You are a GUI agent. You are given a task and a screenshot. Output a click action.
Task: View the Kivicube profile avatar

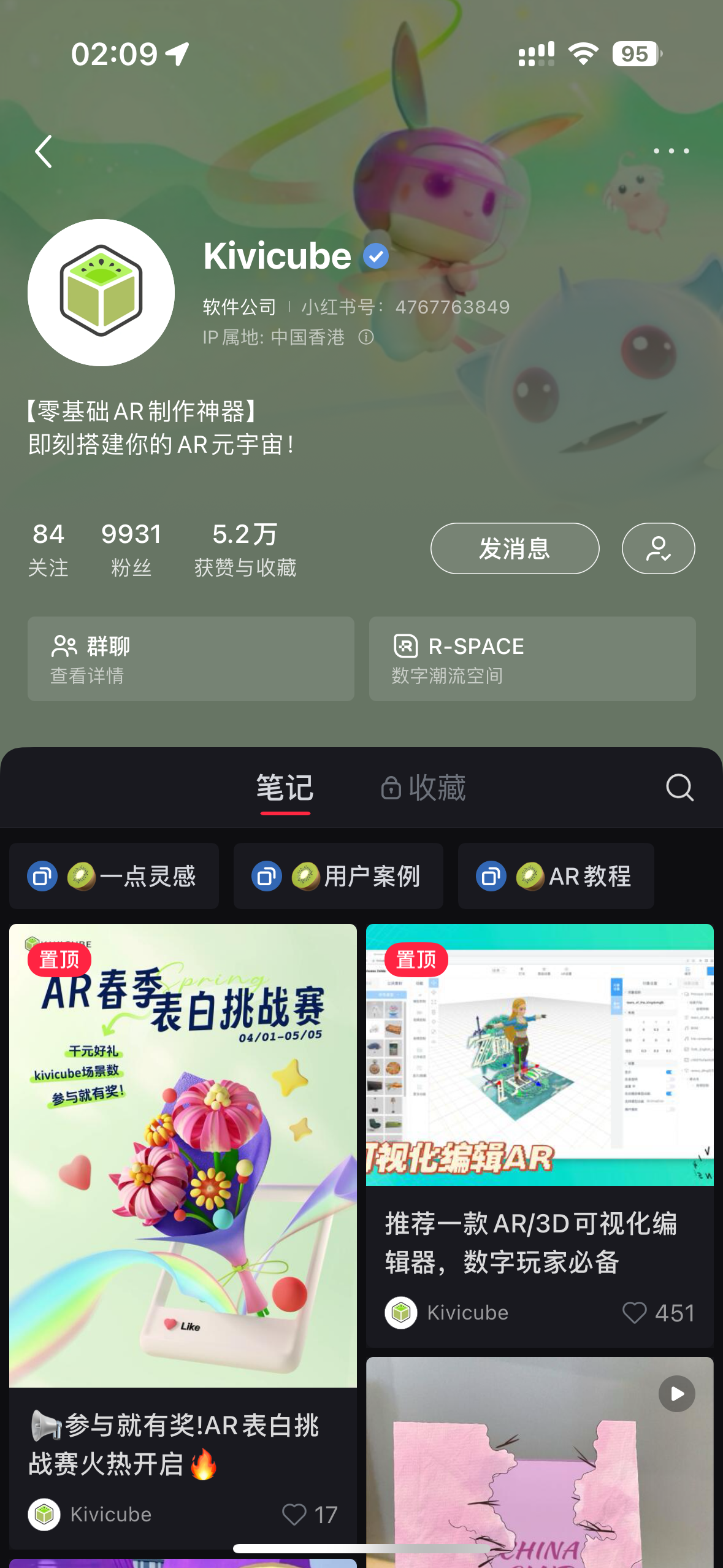coord(101,293)
